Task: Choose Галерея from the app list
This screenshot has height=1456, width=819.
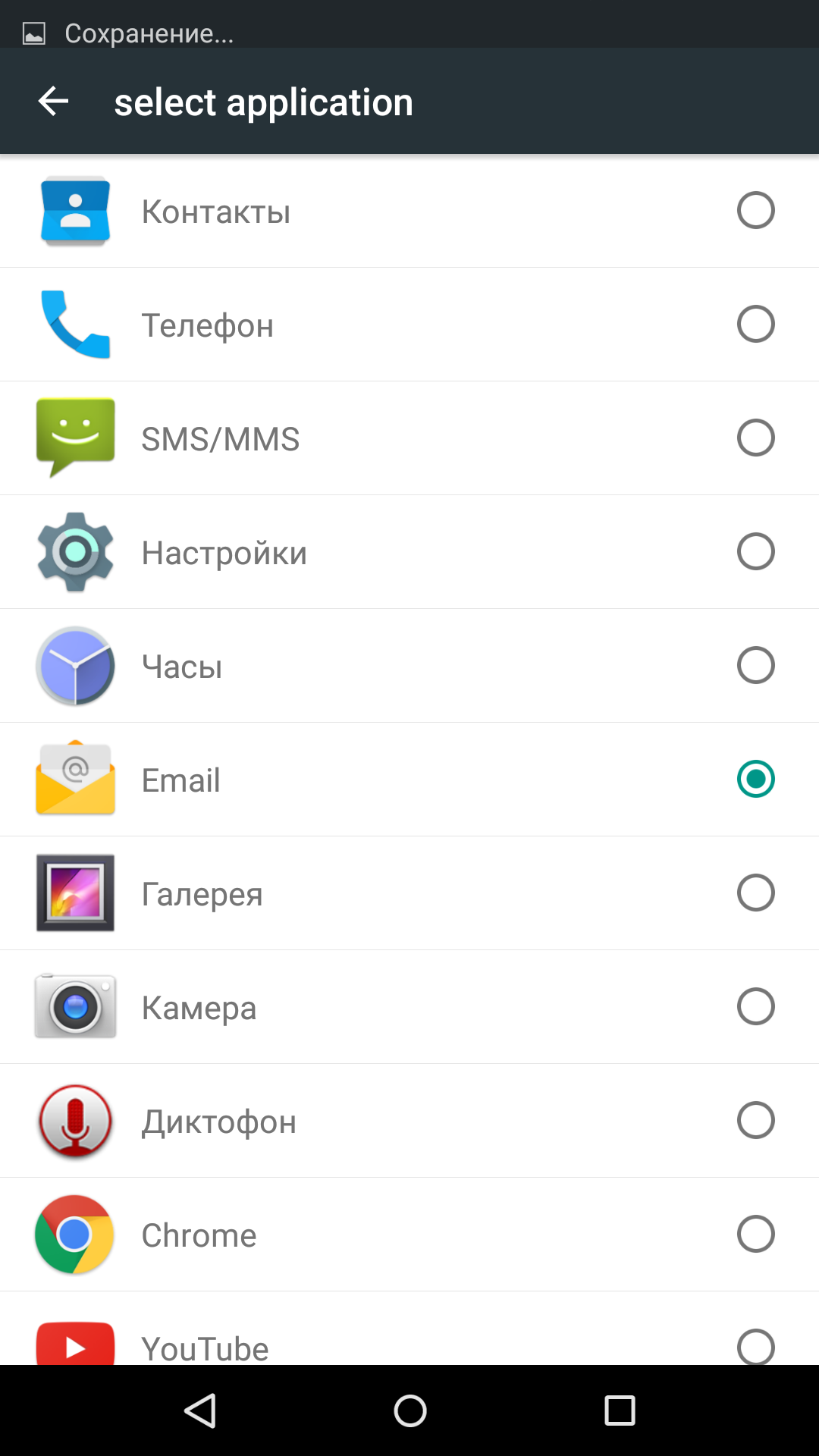Action: [409, 893]
